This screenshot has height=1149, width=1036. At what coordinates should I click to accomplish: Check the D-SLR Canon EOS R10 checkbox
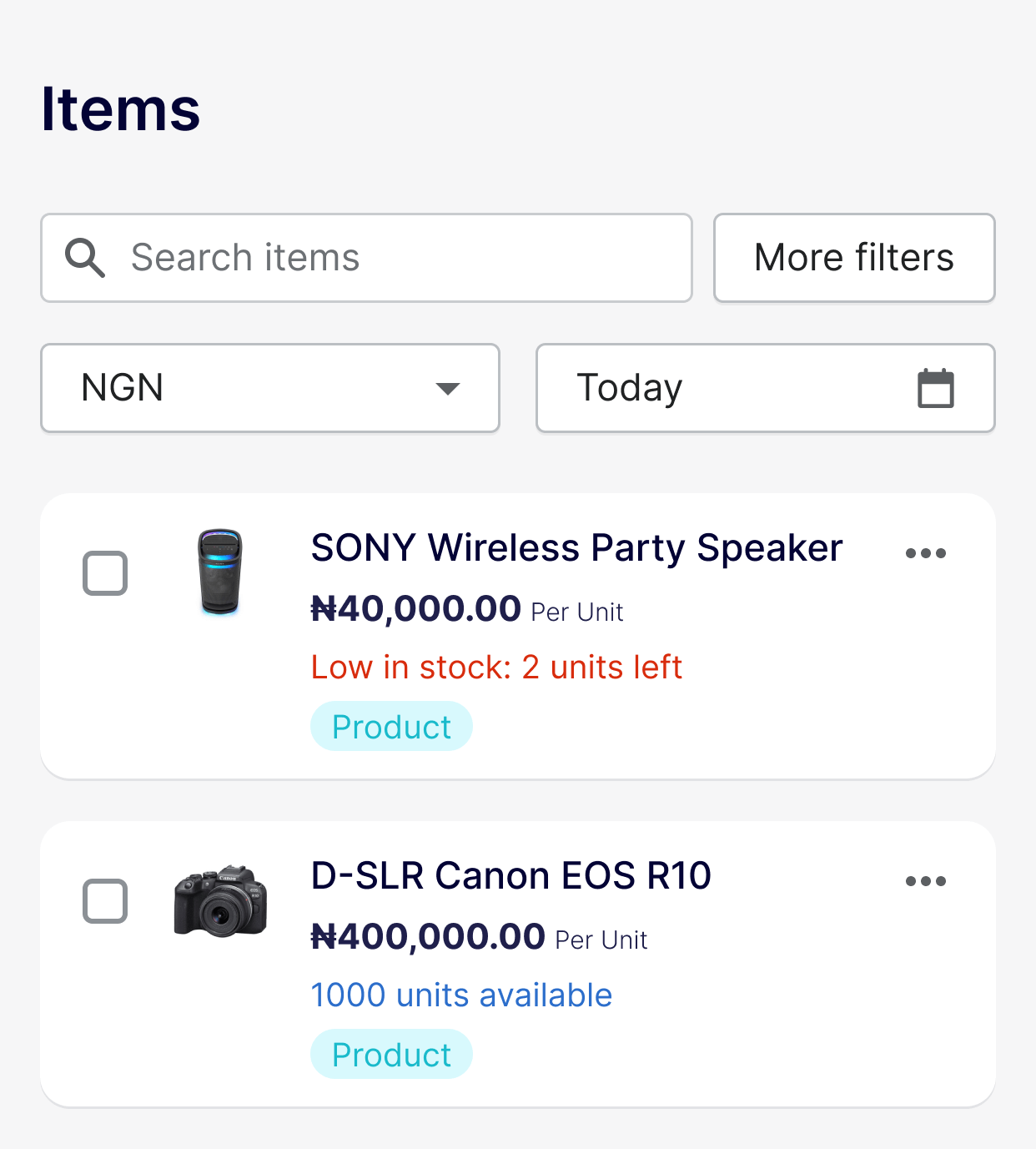coord(105,901)
